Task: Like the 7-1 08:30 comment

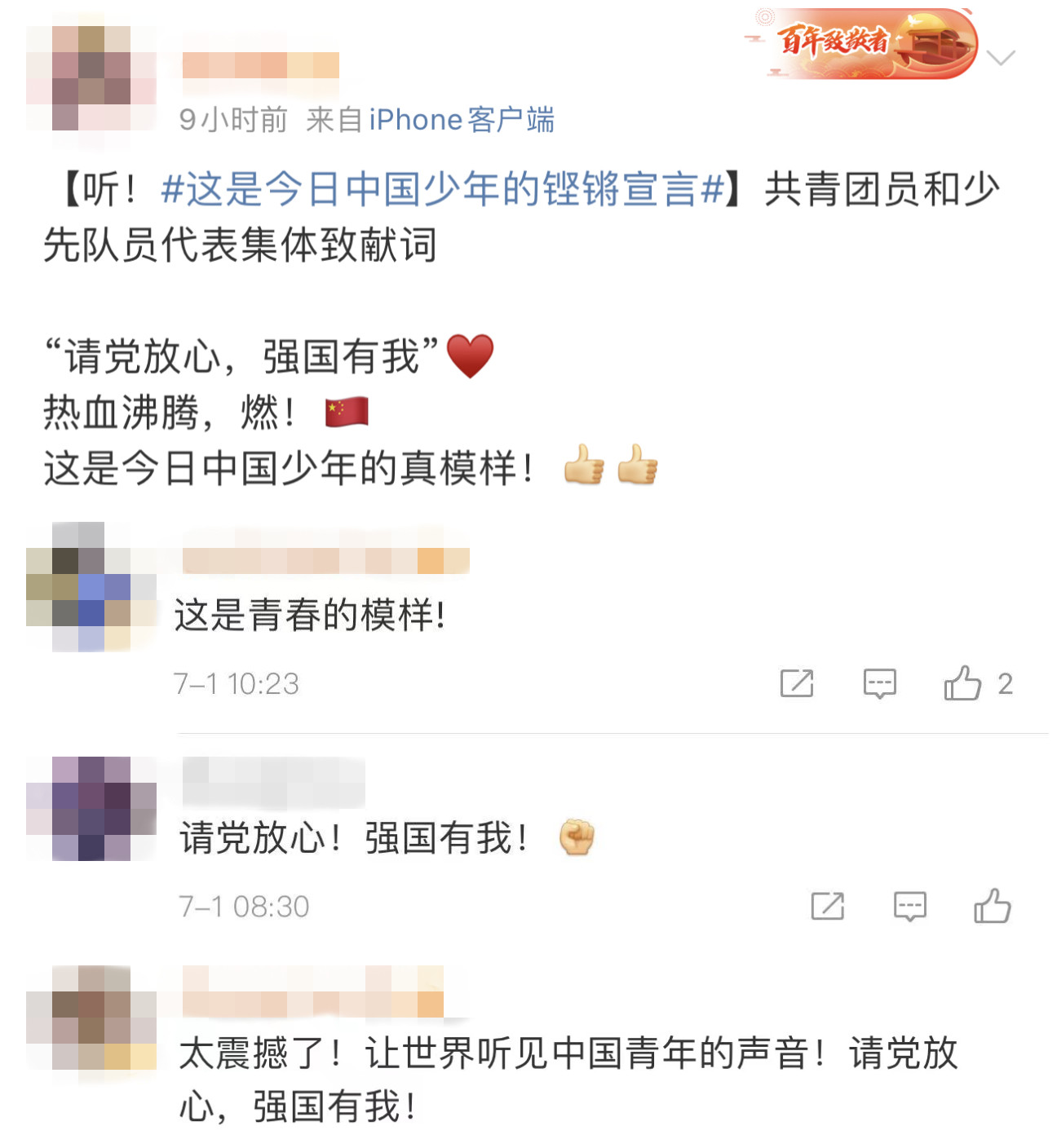Action: click(x=992, y=906)
